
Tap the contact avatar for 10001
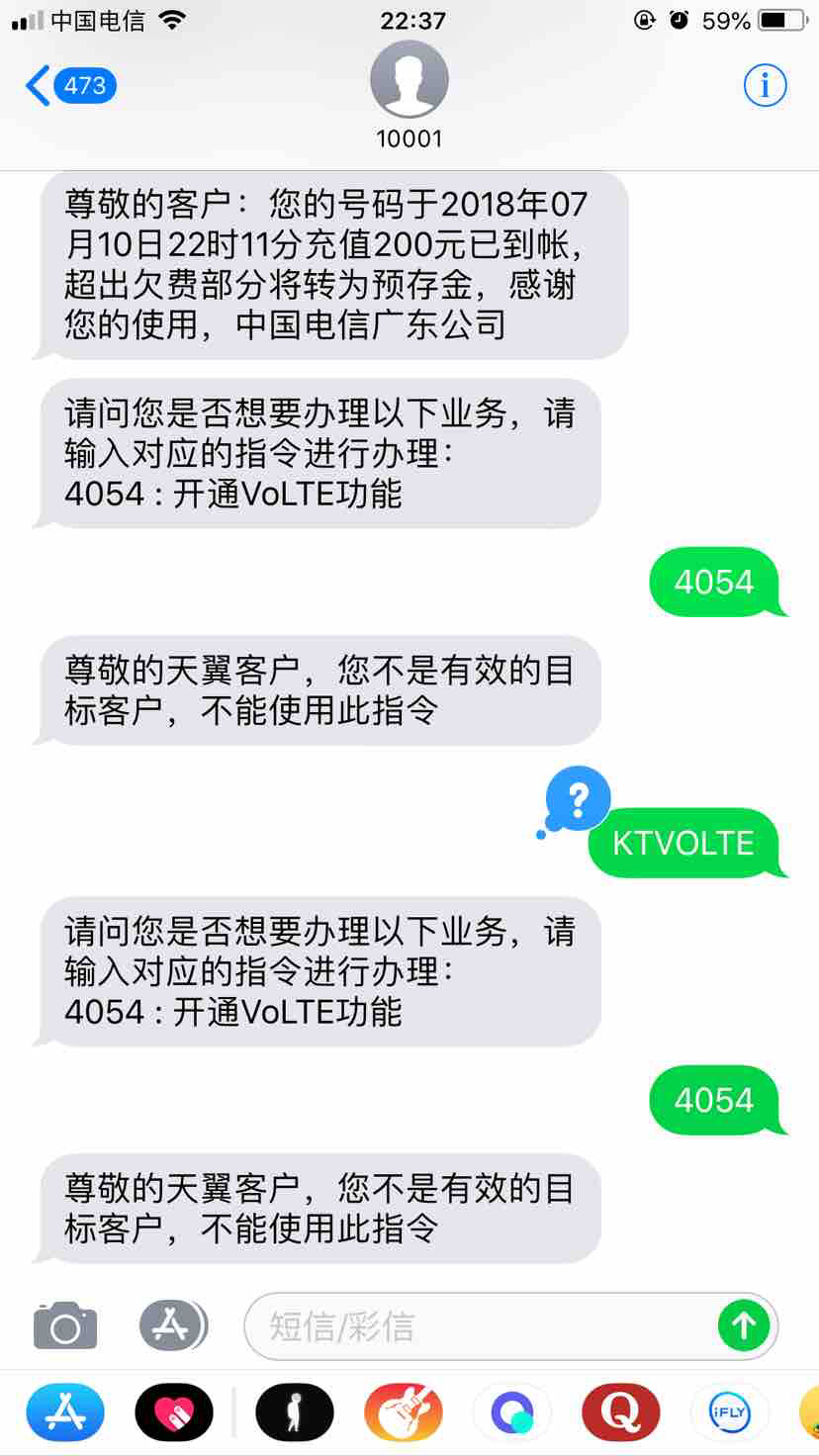tap(409, 79)
